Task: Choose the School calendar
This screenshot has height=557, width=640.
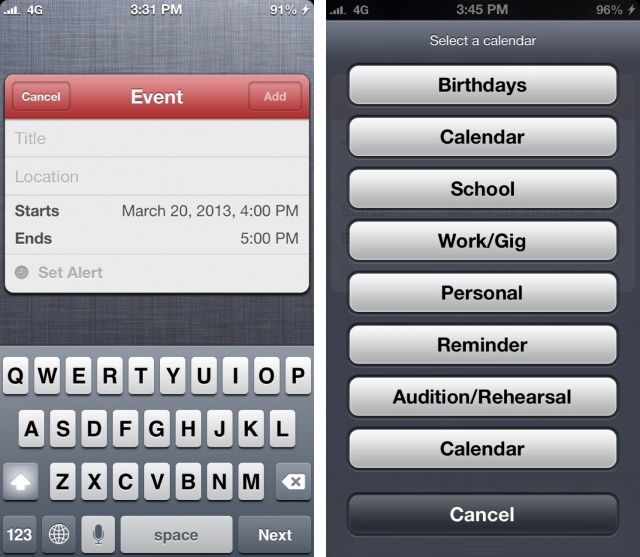Action: point(482,189)
